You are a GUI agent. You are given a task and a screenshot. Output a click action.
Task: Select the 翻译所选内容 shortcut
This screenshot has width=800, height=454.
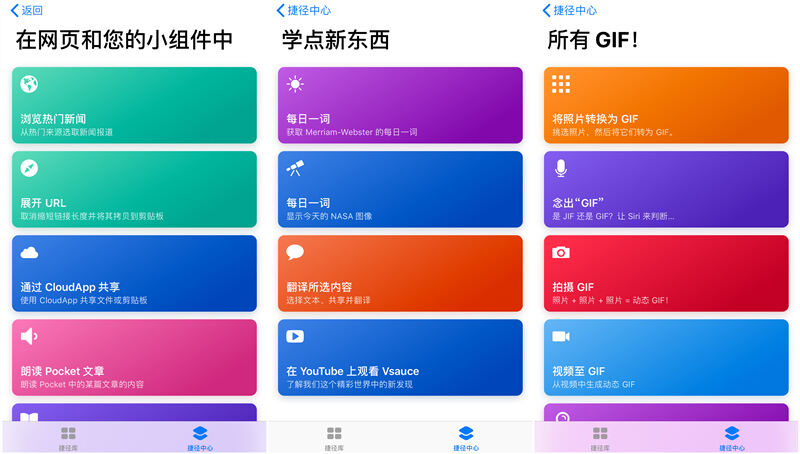(400, 273)
